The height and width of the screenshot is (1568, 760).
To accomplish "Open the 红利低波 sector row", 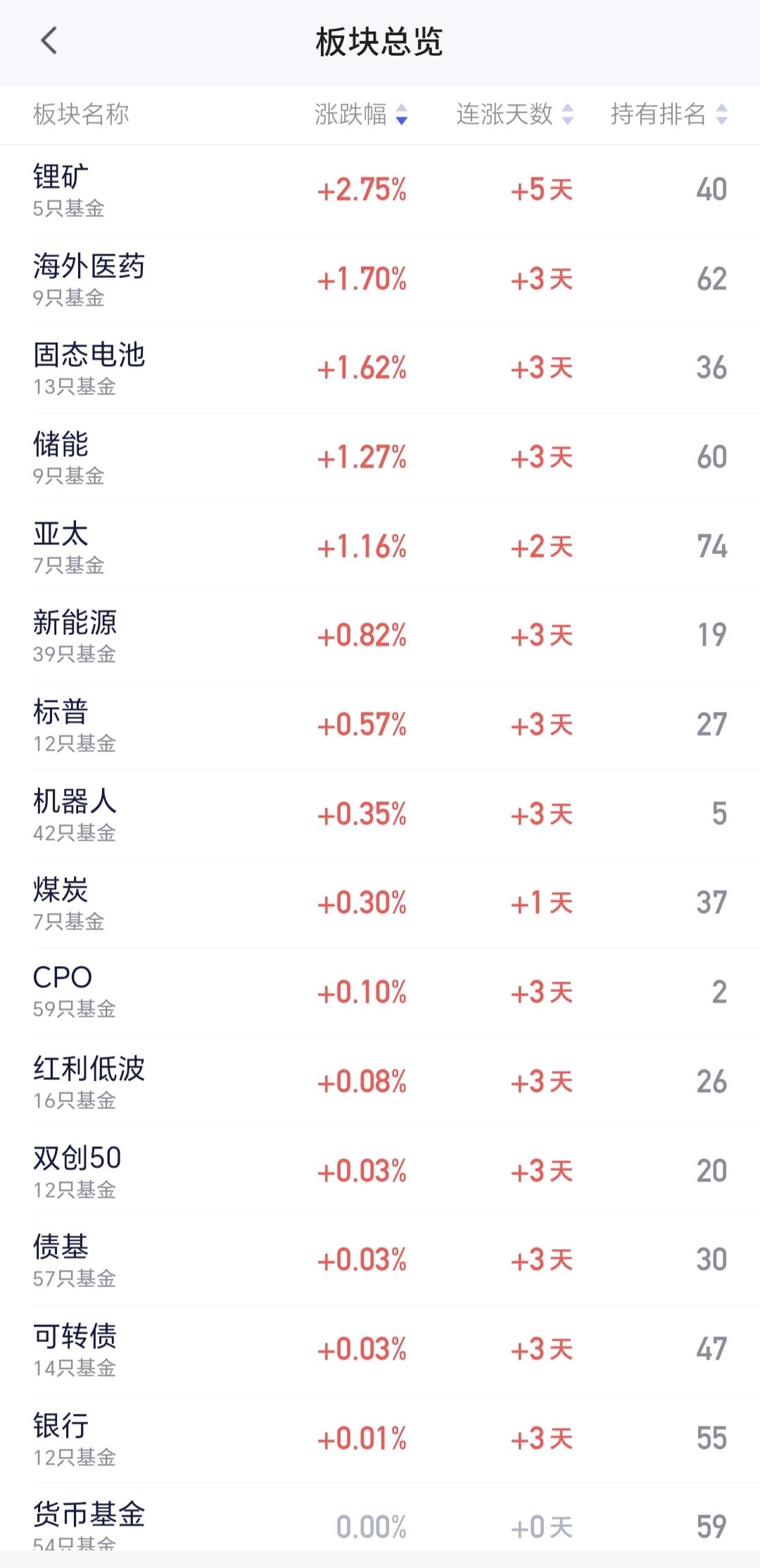I will [380, 1081].
